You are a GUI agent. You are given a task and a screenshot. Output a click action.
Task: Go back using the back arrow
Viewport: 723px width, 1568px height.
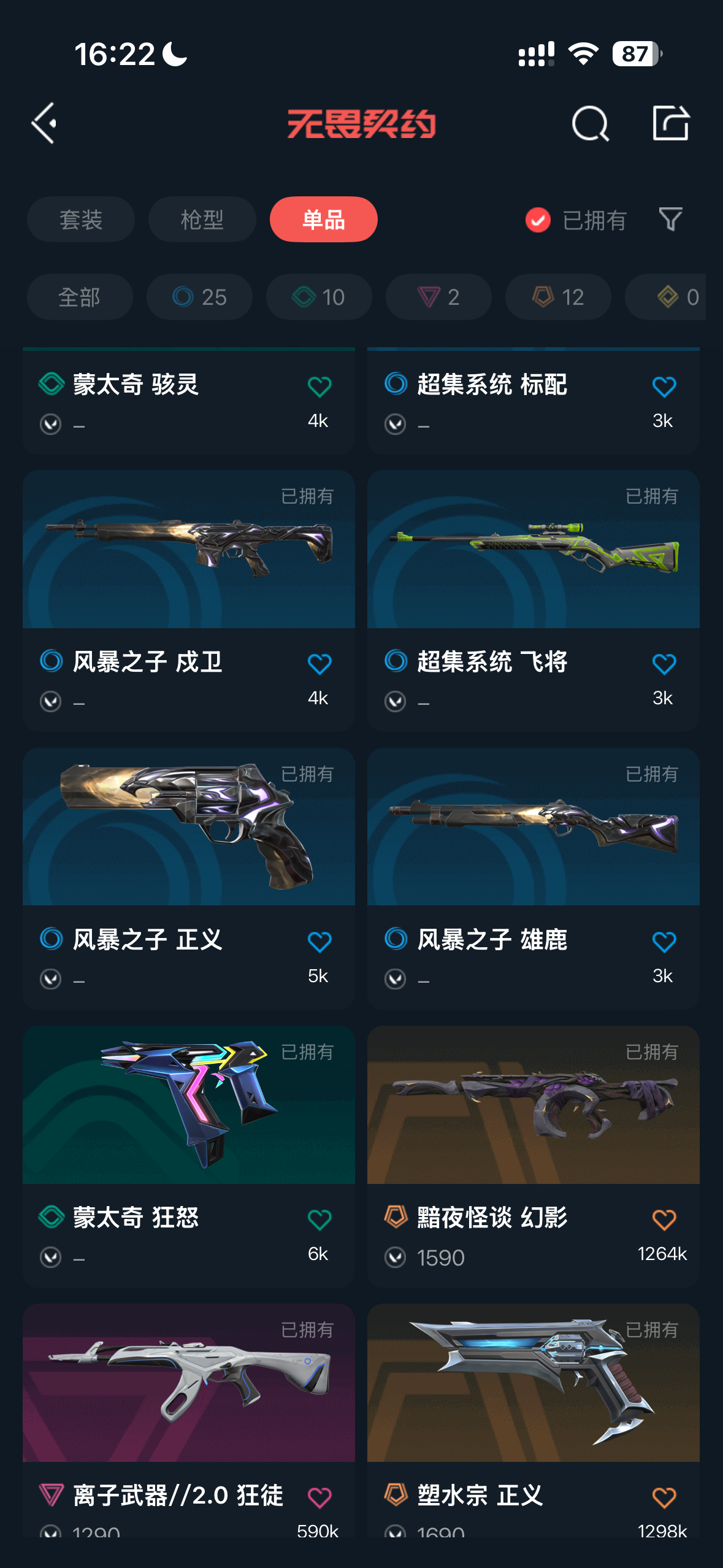coord(45,123)
